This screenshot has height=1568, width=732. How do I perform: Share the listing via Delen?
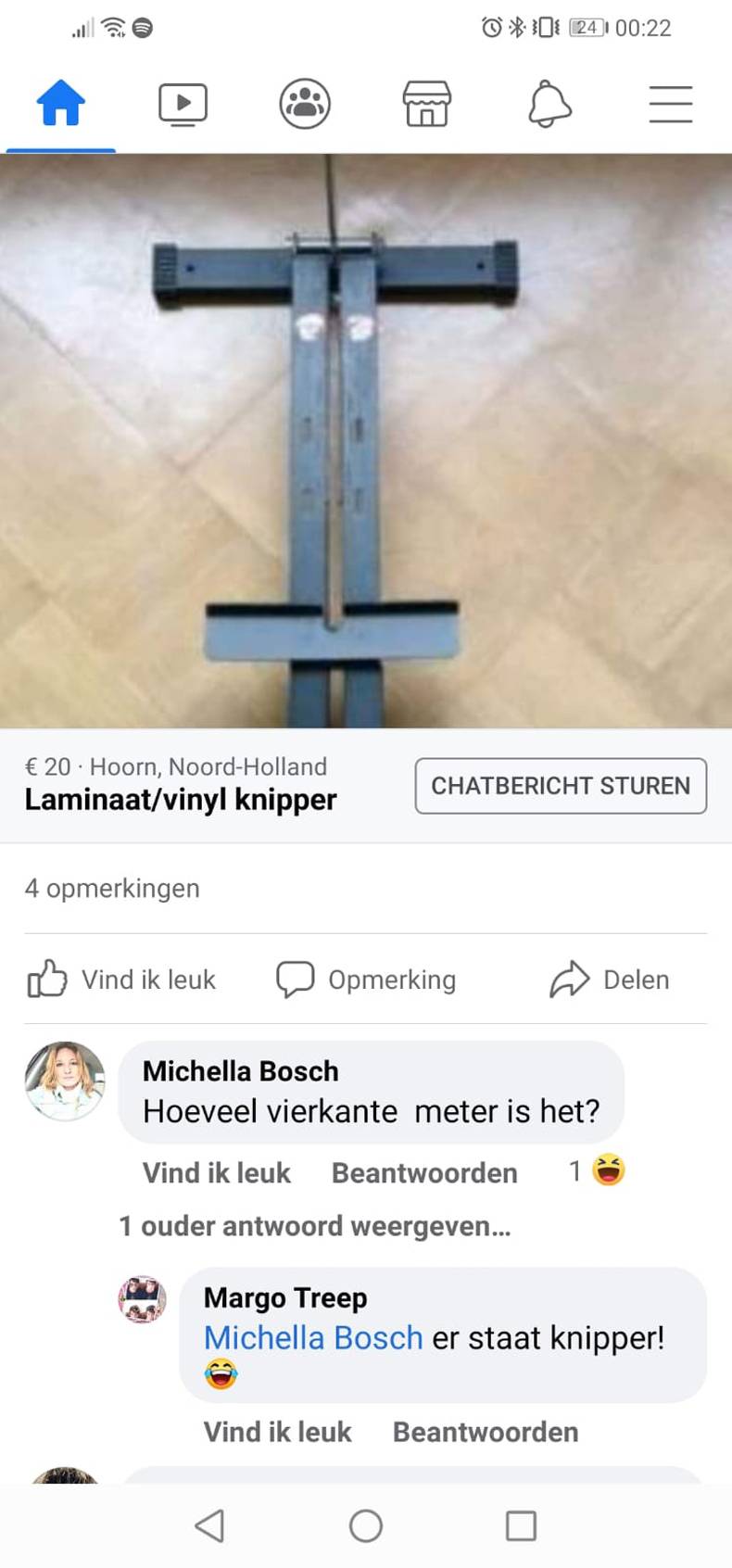pos(610,980)
